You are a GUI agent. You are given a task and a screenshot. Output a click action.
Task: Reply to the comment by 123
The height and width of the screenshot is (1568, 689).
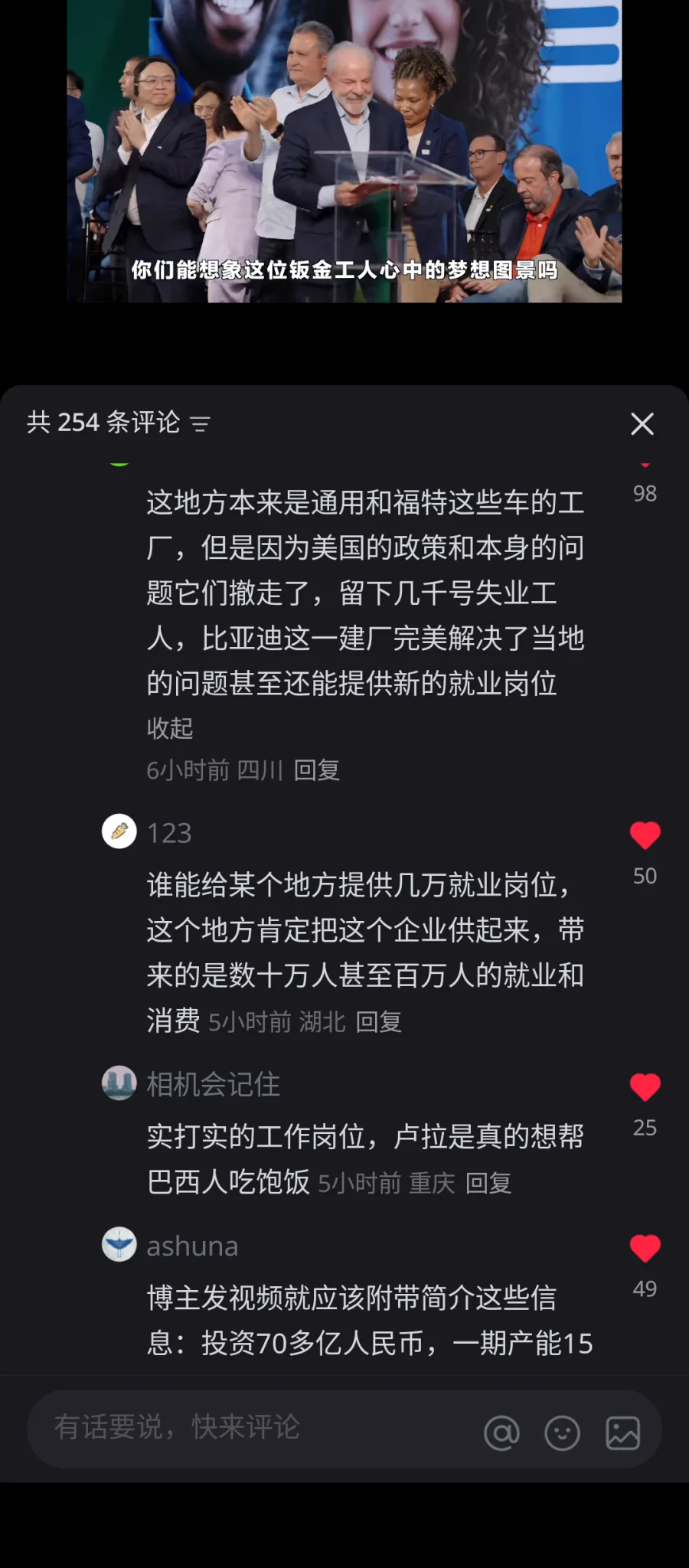click(x=378, y=1021)
